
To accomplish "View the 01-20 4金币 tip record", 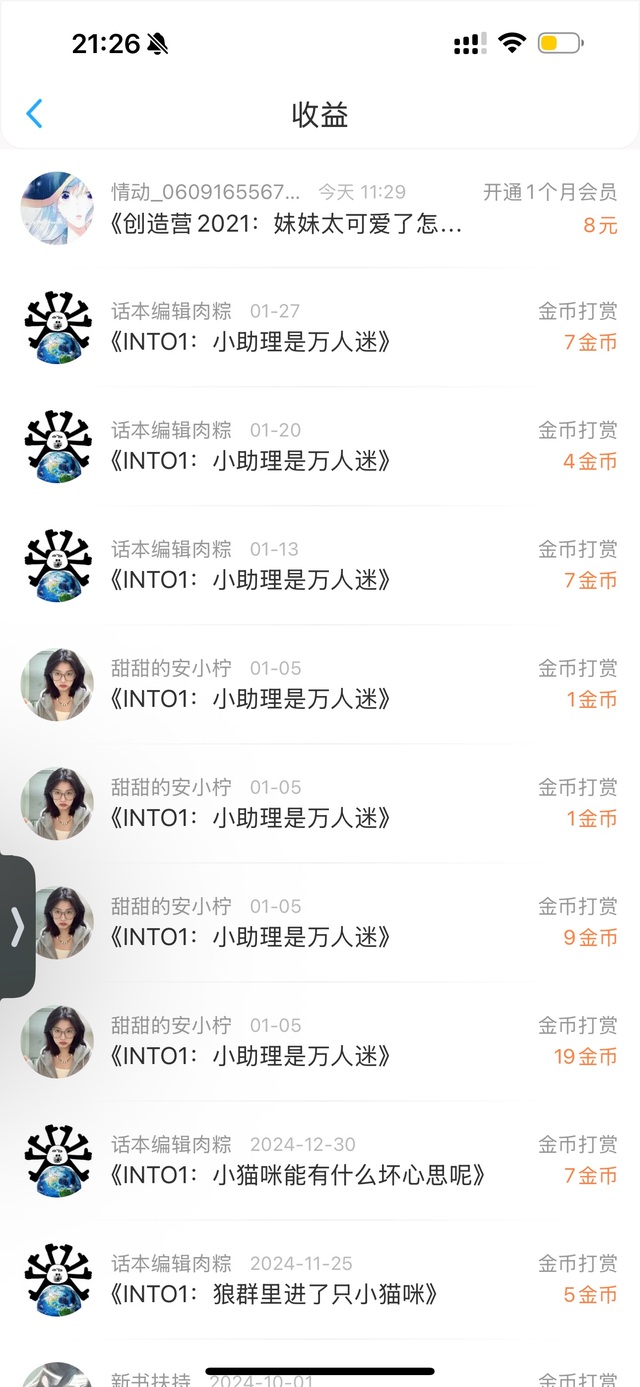I will click(320, 446).
